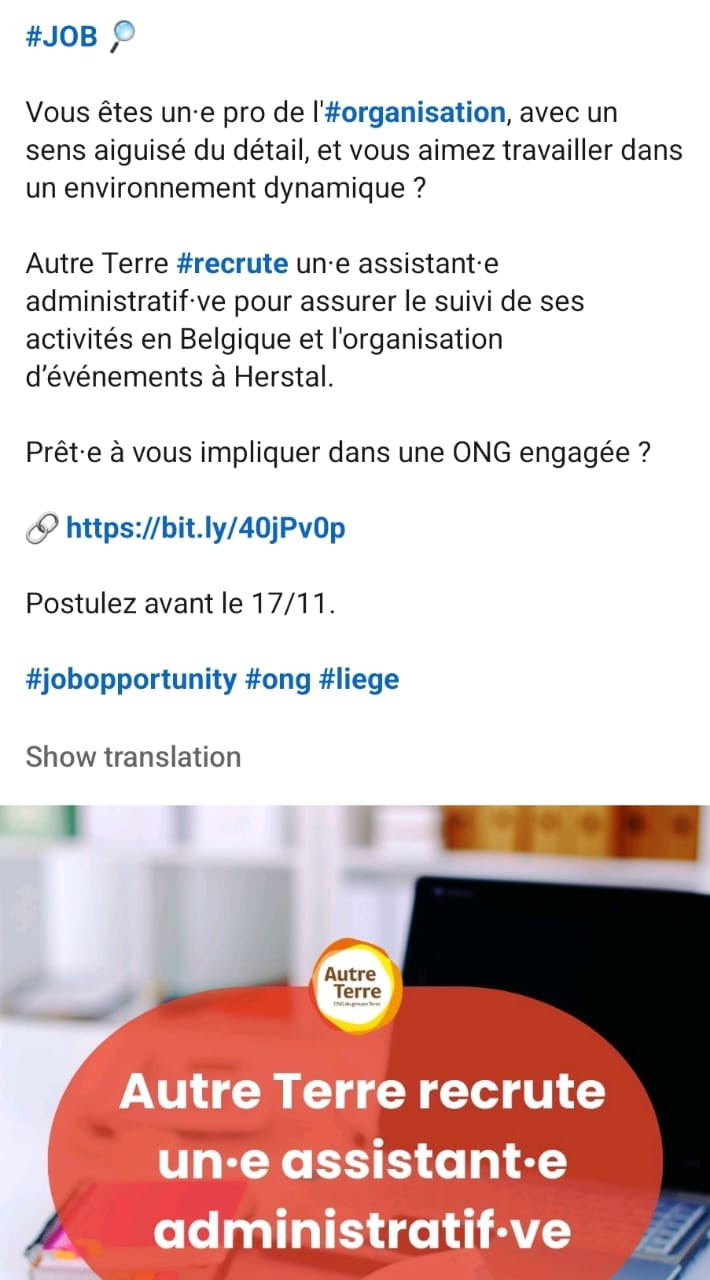This screenshot has width=710, height=1280.
Task: Open the #JOB hashtag
Action: point(62,37)
